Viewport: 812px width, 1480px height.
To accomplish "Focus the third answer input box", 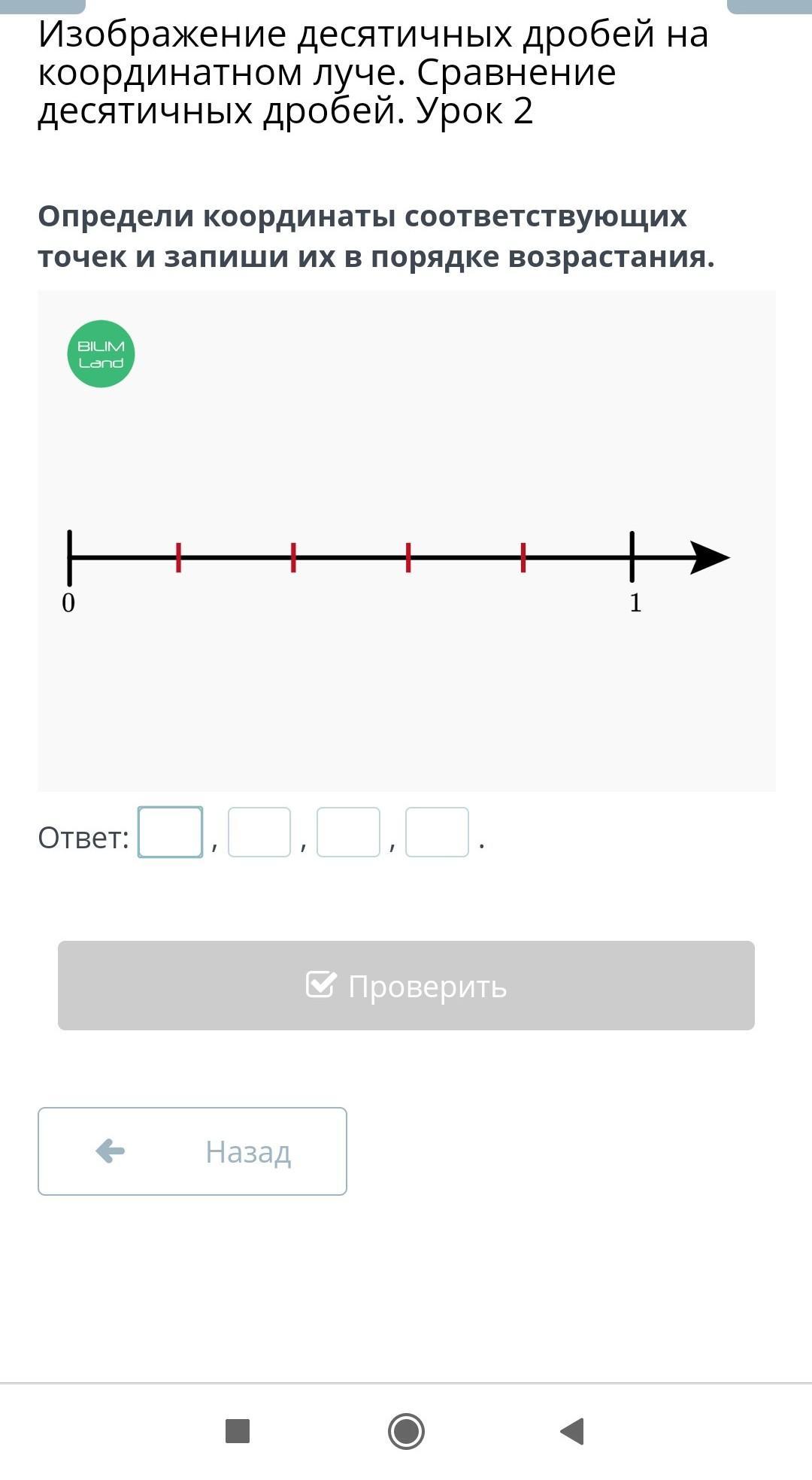I will tap(348, 832).
